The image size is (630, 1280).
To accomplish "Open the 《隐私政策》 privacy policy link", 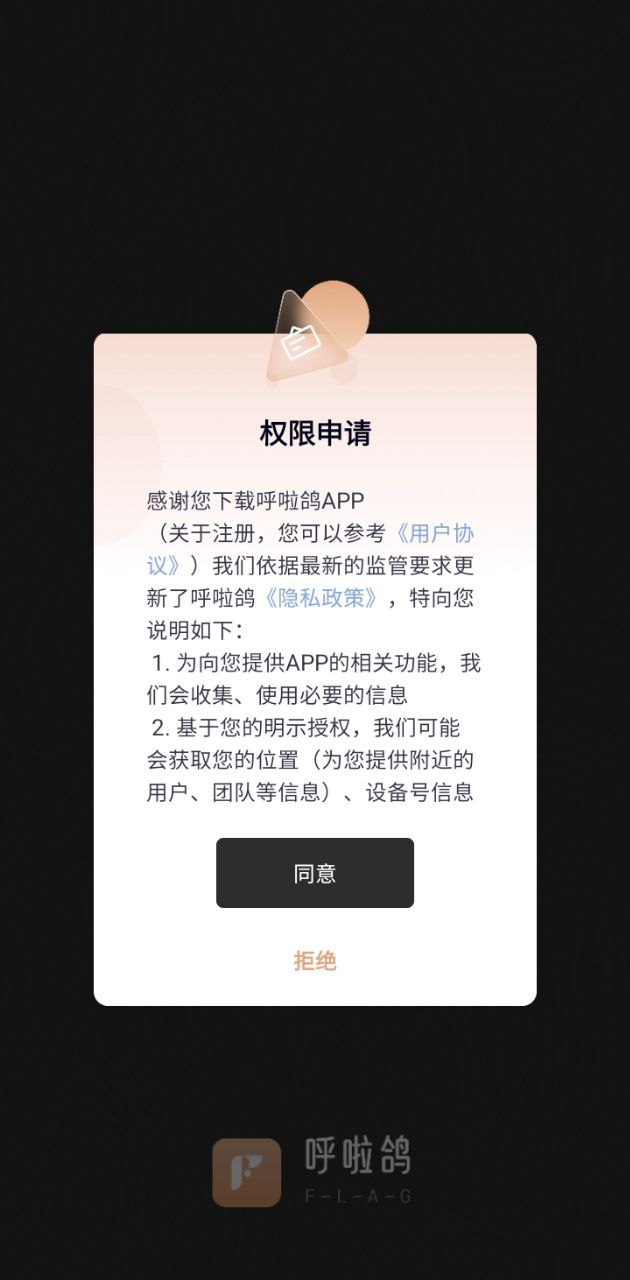I will point(321,598).
